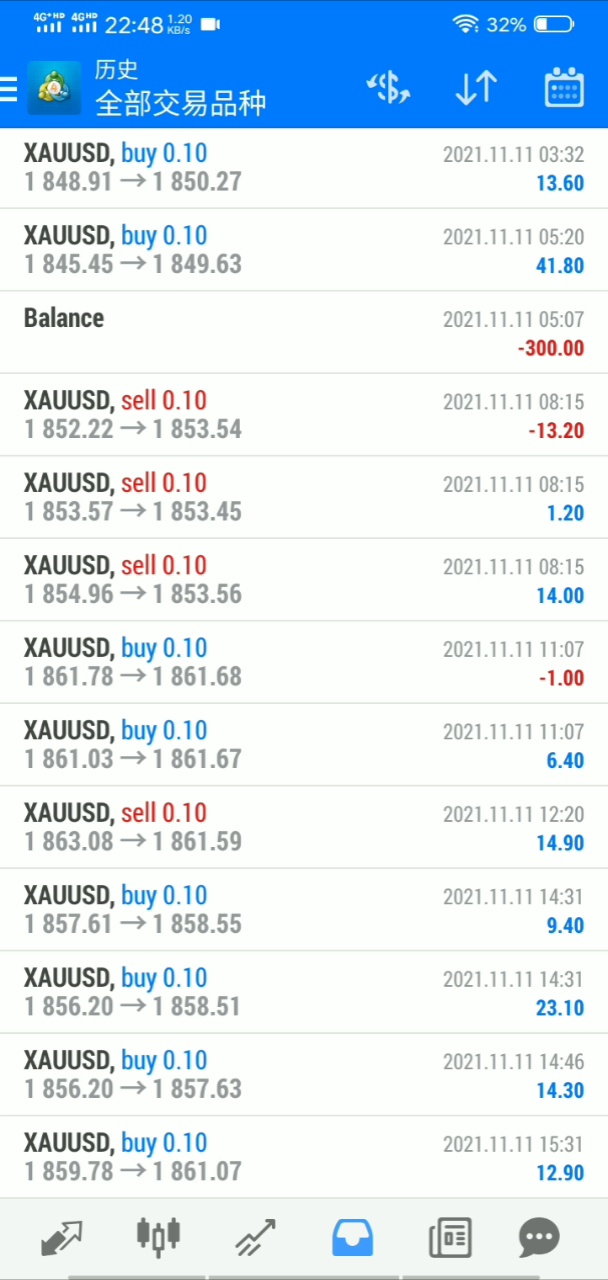Viewport: 608px width, 1280px height.
Task: Open the Balance -300.00 entry
Action: click(304, 332)
